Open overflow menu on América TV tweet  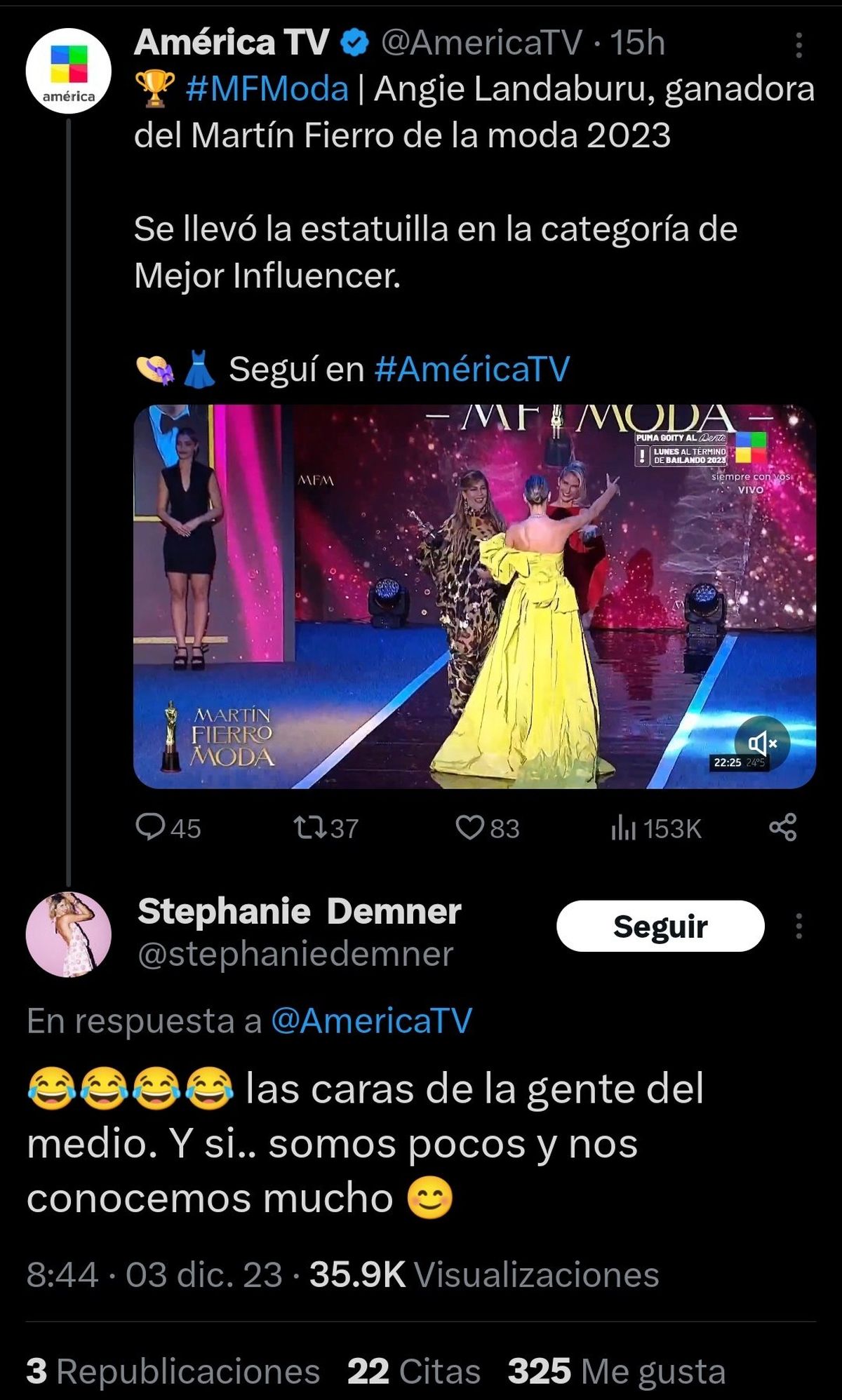798,45
